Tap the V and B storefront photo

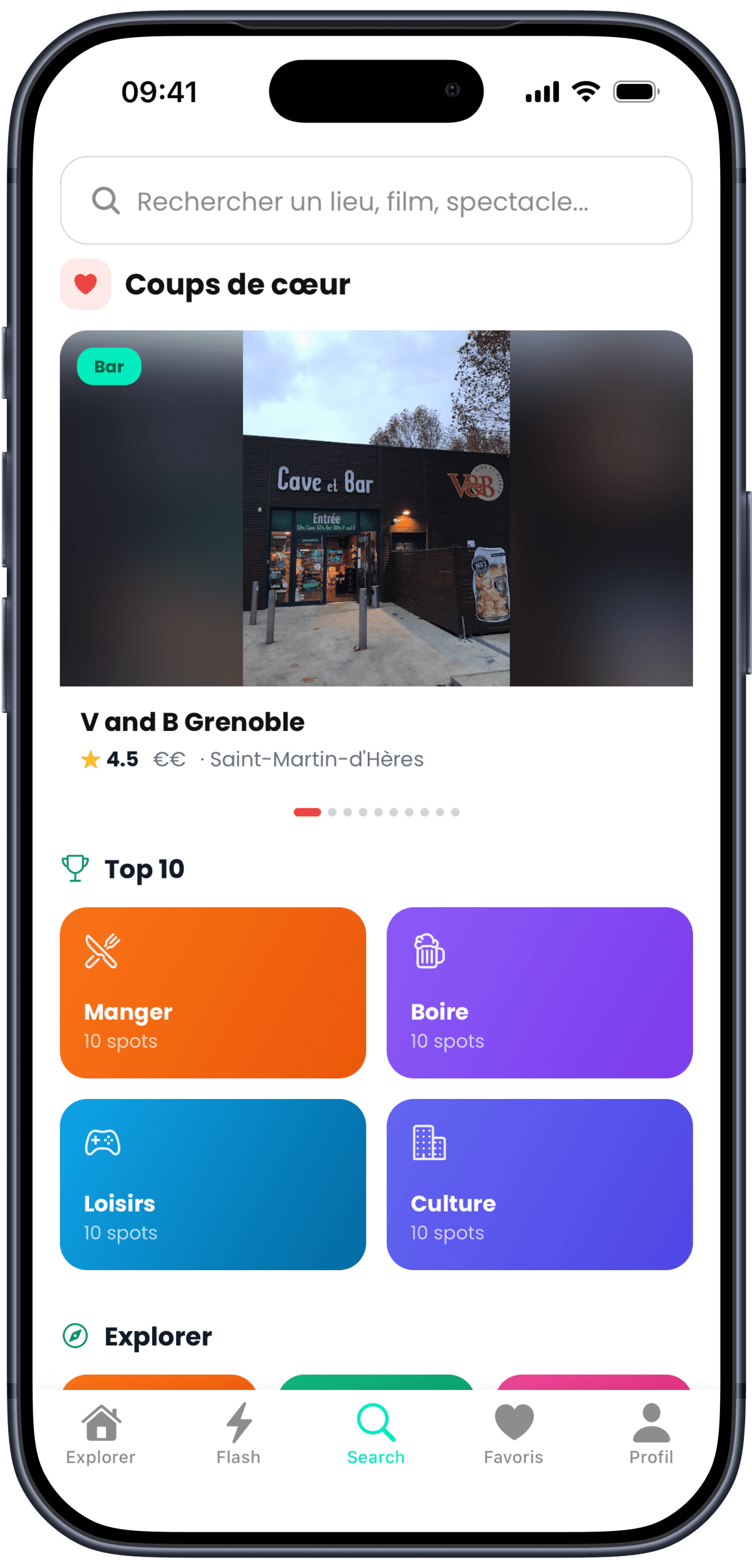click(x=376, y=507)
